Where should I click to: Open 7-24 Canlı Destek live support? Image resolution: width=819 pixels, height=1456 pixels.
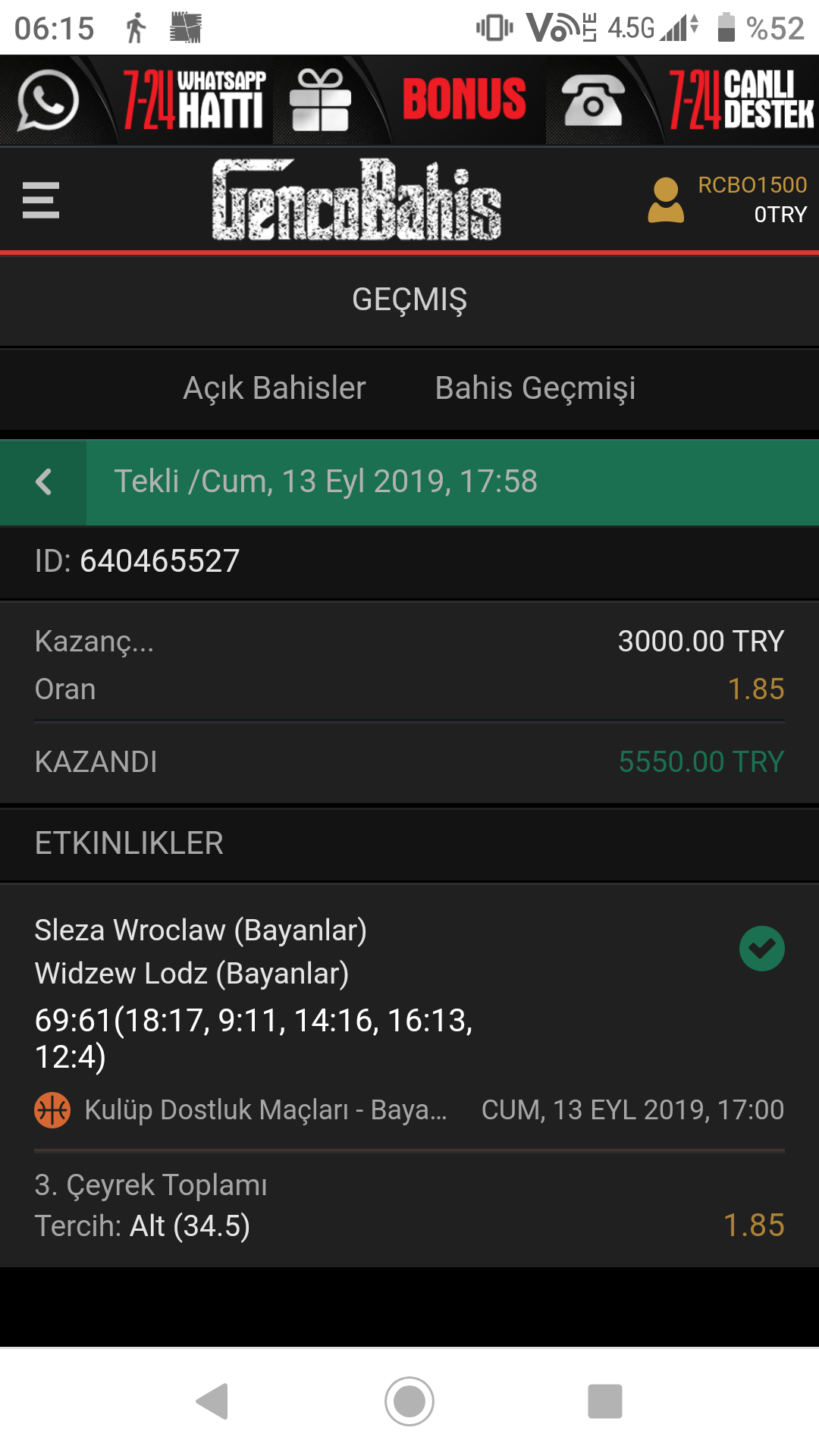tap(682, 100)
